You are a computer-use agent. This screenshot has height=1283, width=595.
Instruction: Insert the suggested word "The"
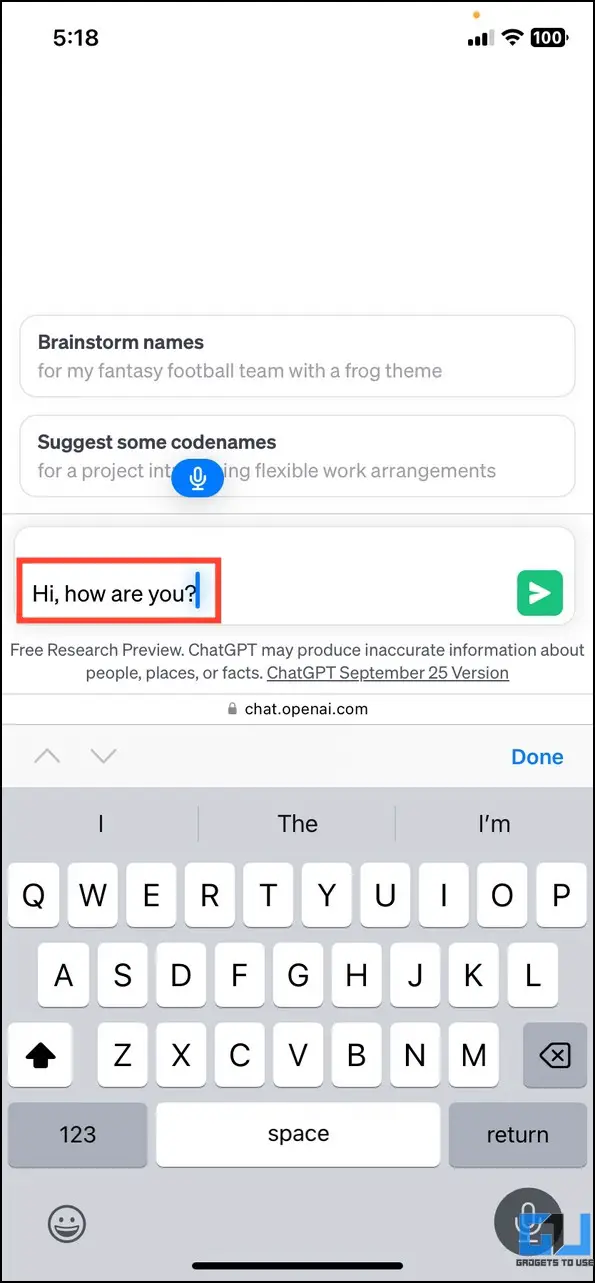(297, 824)
